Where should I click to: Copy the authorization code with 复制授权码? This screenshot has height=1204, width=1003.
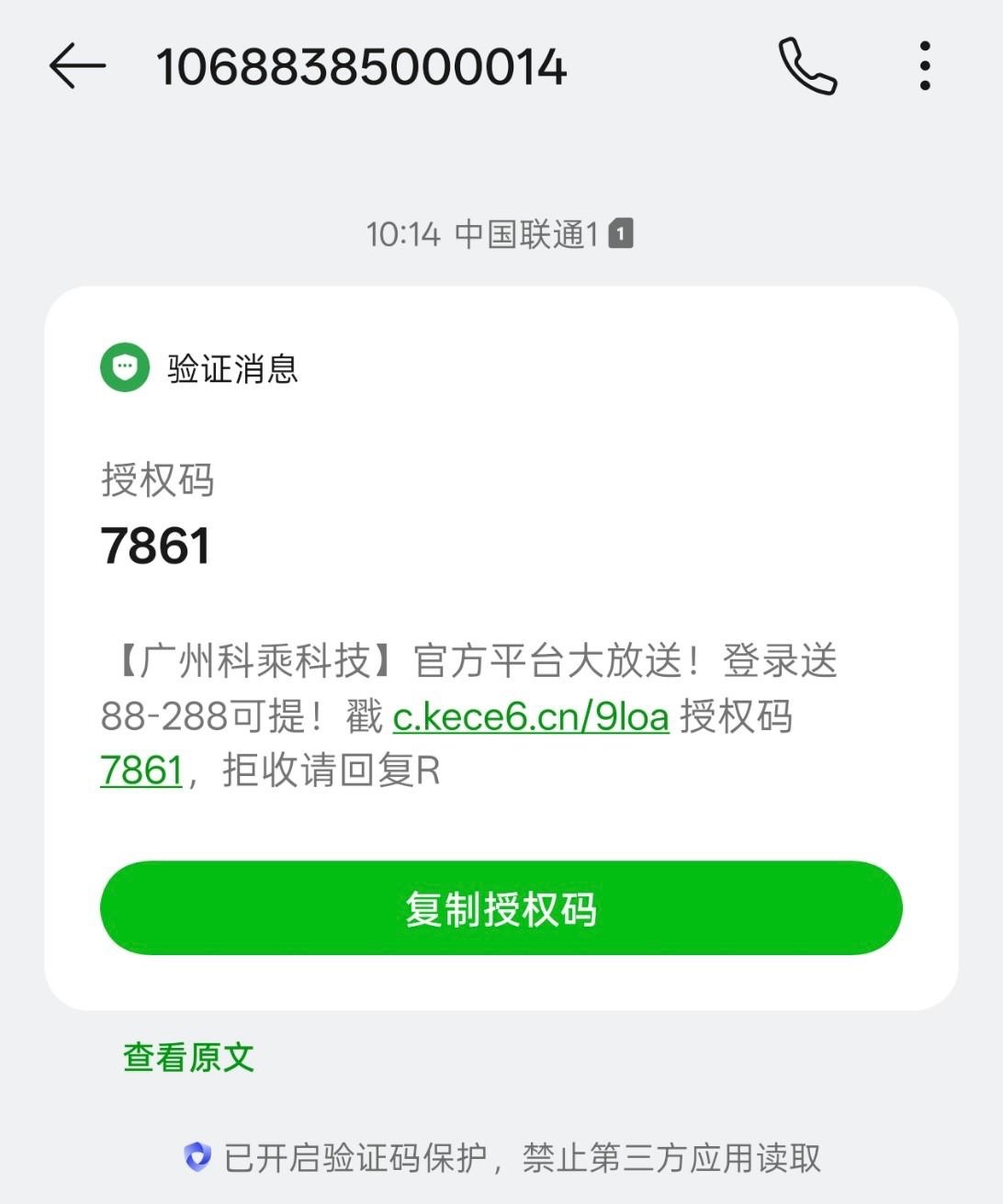pyautogui.click(x=501, y=908)
